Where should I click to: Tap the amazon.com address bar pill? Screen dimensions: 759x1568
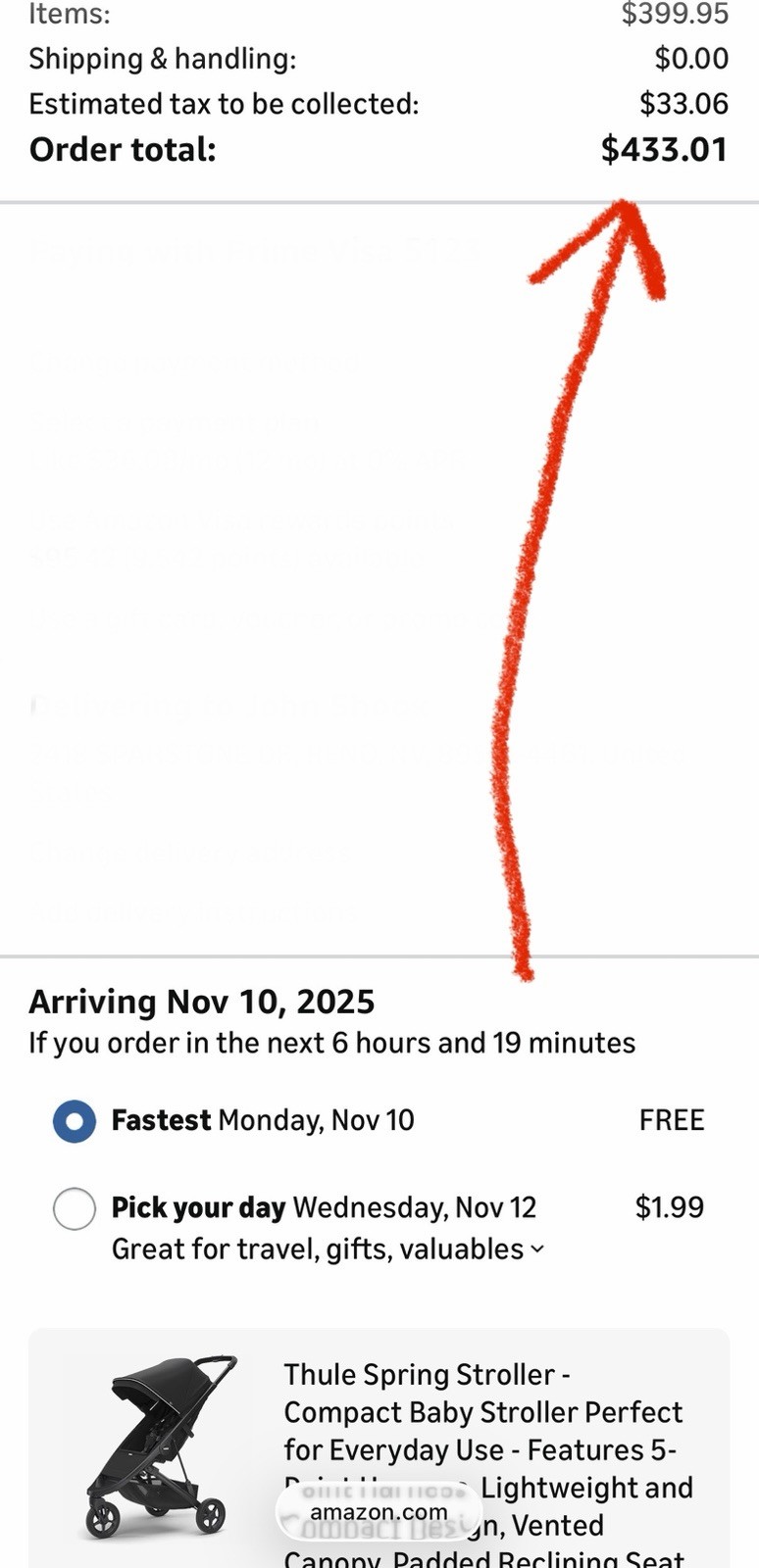coord(379,1512)
